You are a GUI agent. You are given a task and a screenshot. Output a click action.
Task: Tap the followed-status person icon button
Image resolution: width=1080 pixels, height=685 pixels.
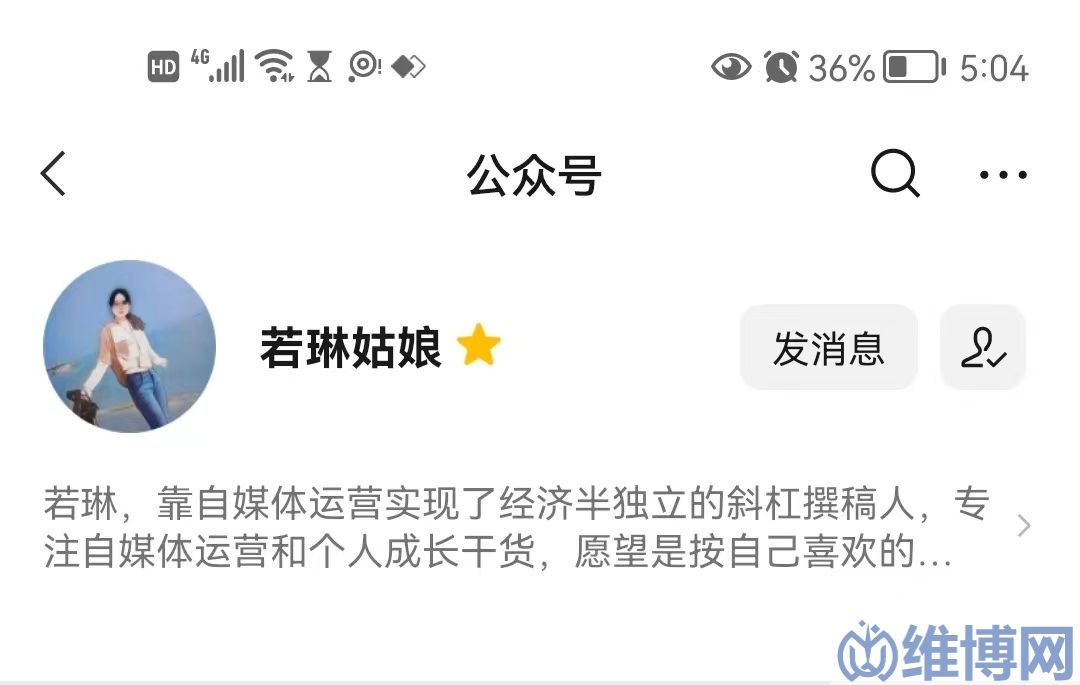tap(983, 348)
